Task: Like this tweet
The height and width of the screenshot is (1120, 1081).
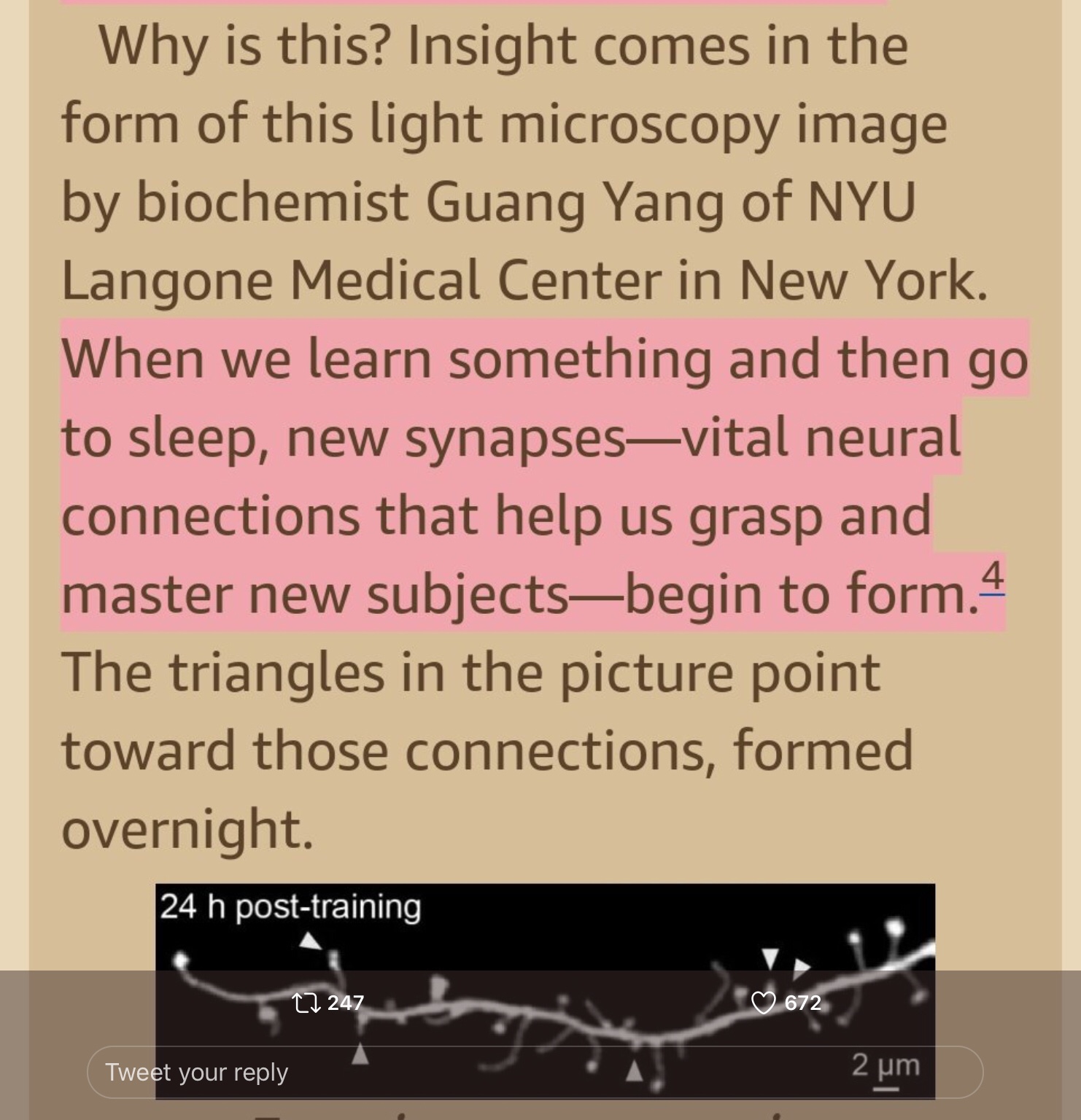Action: (x=763, y=1003)
